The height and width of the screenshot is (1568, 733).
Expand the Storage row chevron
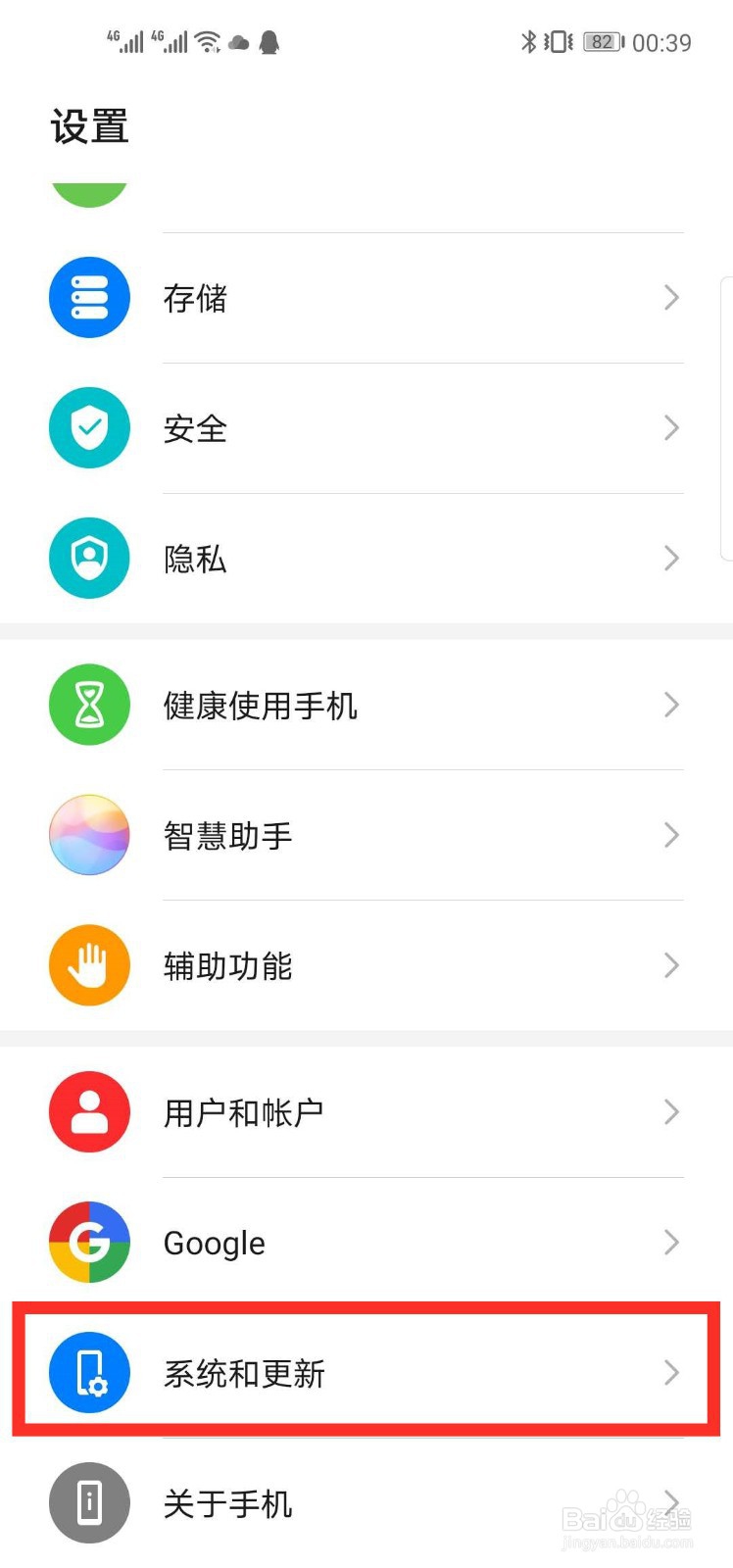pyautogui.click(x=670, y=298)
